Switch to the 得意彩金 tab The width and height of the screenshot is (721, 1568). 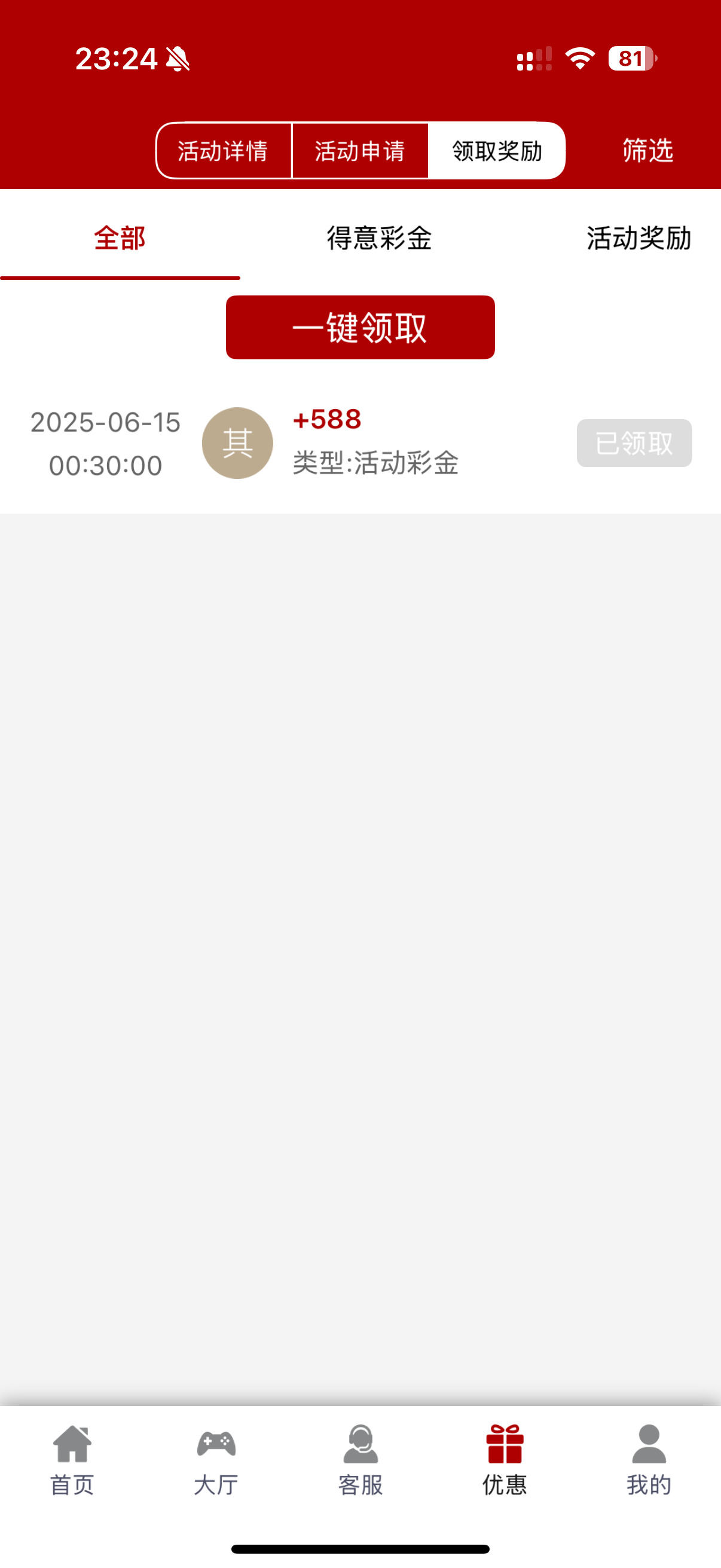pos(379,238)
